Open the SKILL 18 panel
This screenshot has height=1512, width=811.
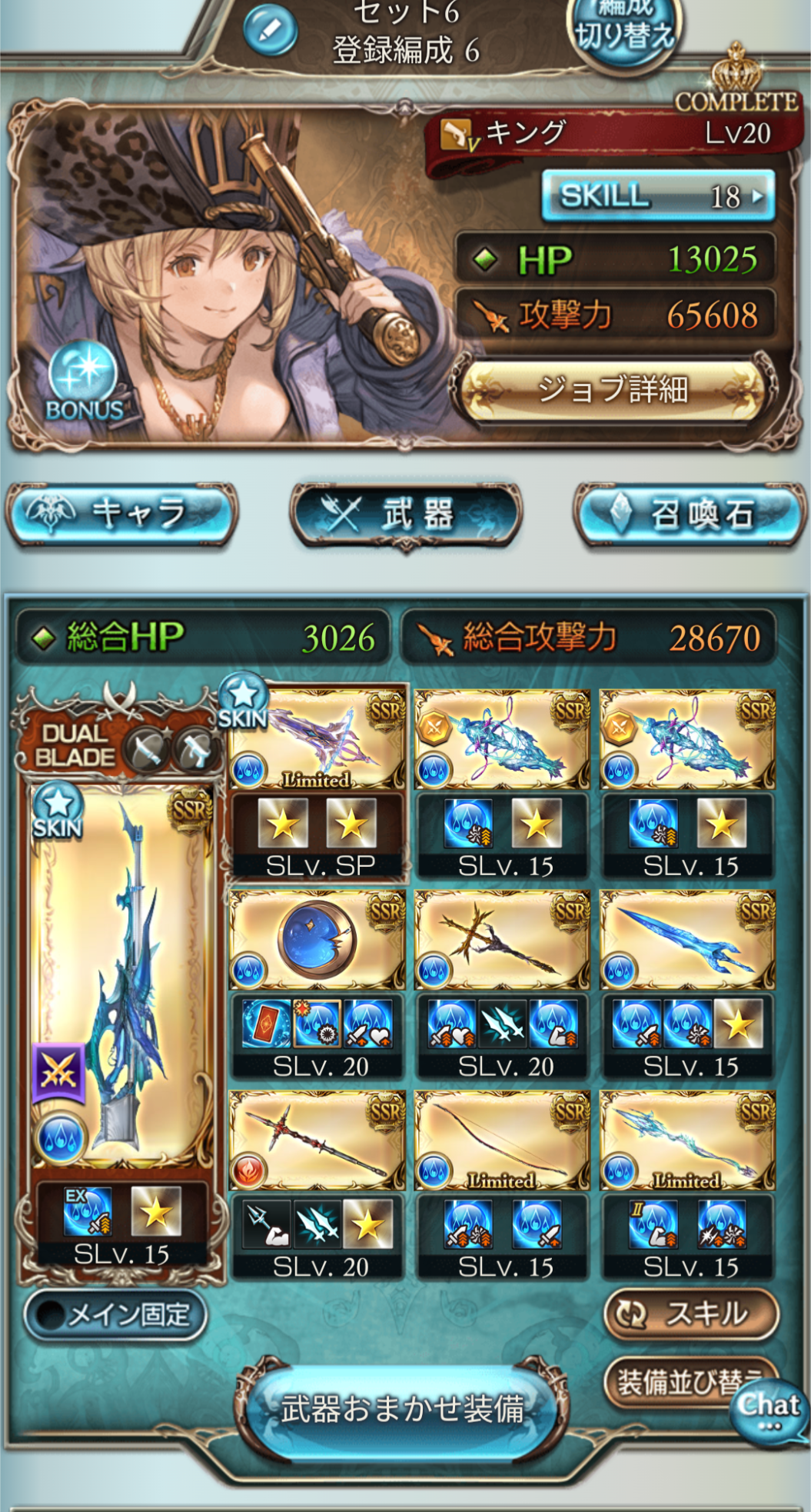(x=658, y=196)
